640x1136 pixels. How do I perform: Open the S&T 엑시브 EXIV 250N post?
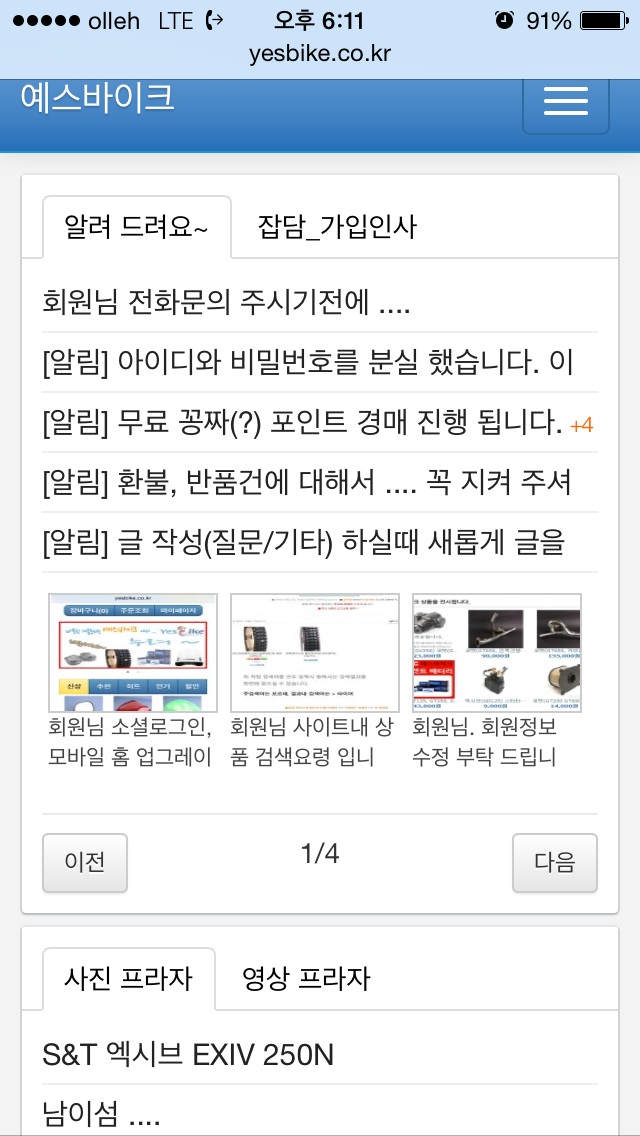click(x=188, y=1054)
